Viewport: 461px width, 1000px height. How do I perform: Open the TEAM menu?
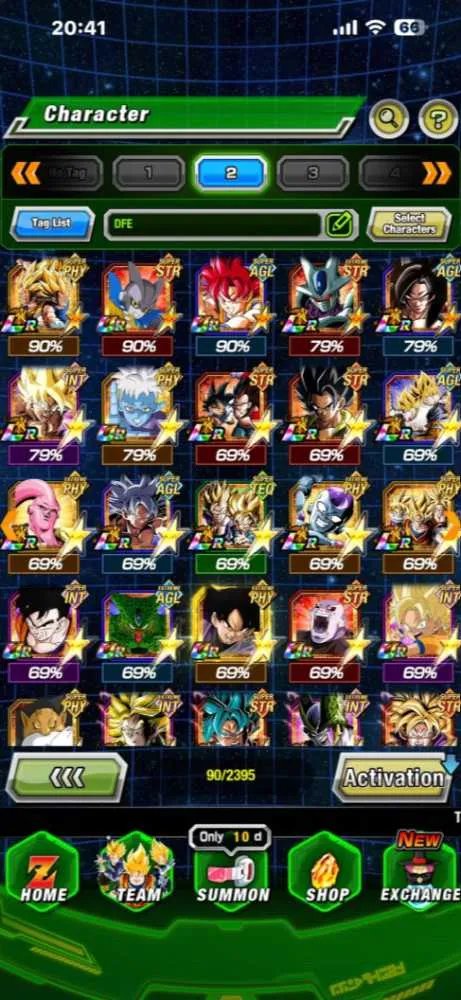click(136, 871)
